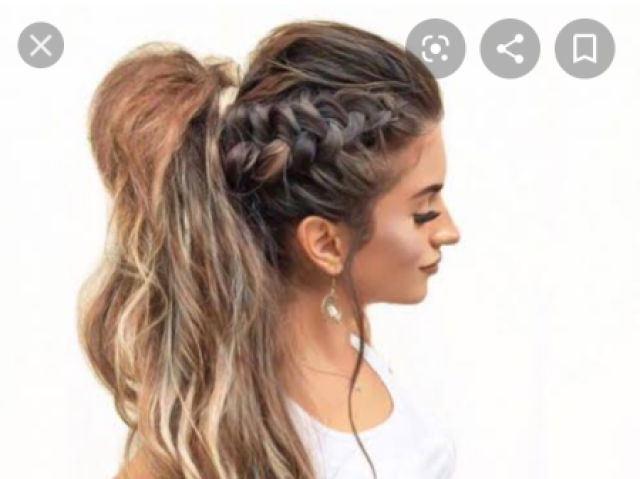The height and width of the screenshot is (479, 640).
Task: Bookmark this image to collection
Action: [x=584, y=48]
